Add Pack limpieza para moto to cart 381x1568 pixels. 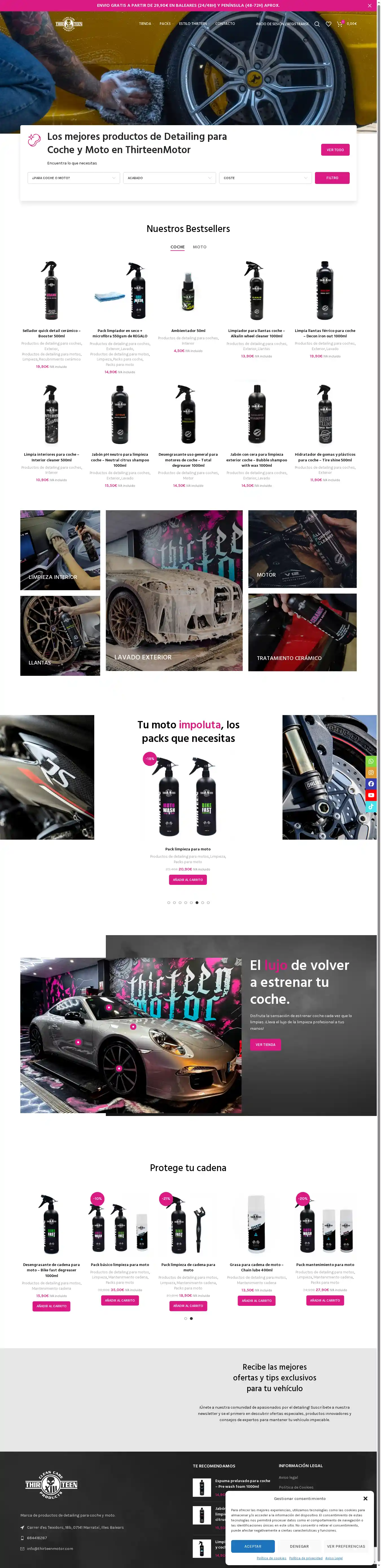(188, 879)
